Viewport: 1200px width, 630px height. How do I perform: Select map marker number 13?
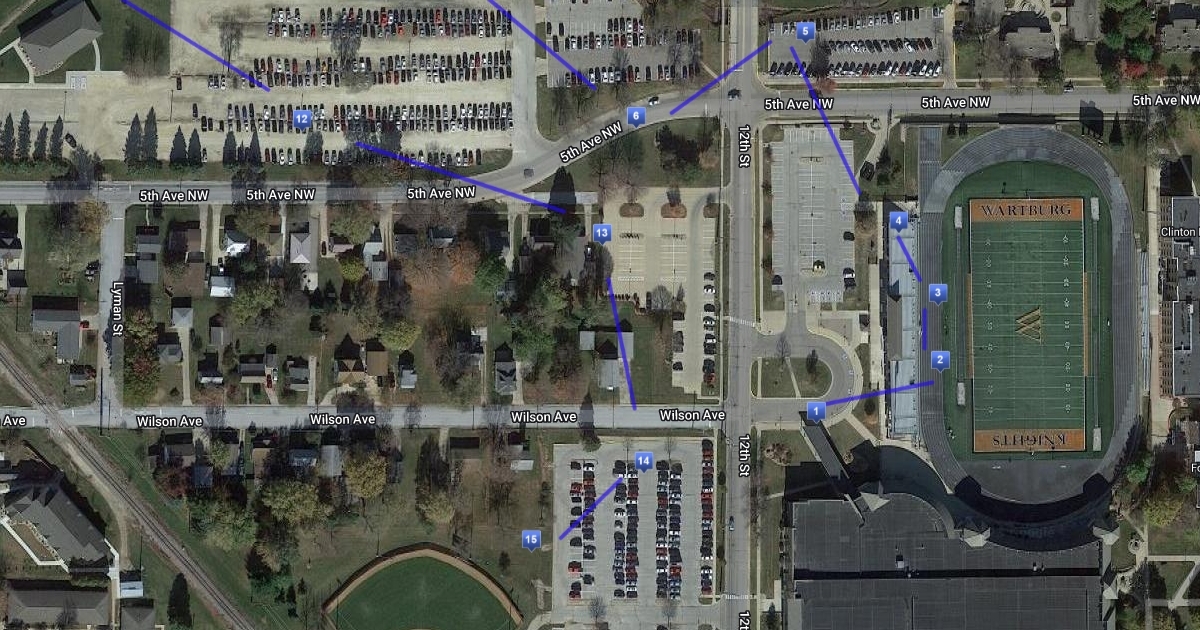coord(601,233)
